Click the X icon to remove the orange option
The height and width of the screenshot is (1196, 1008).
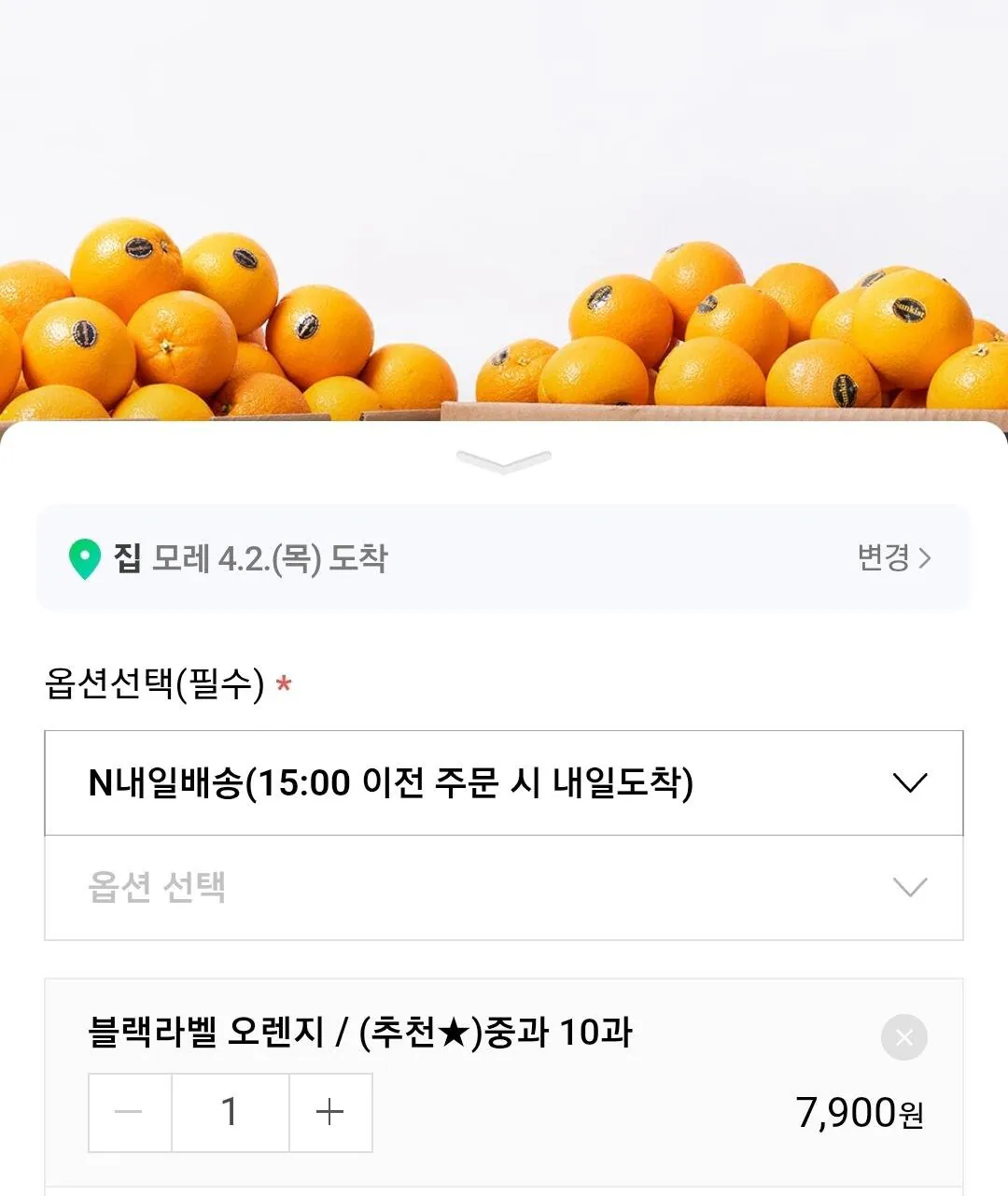click(903, 1037)
